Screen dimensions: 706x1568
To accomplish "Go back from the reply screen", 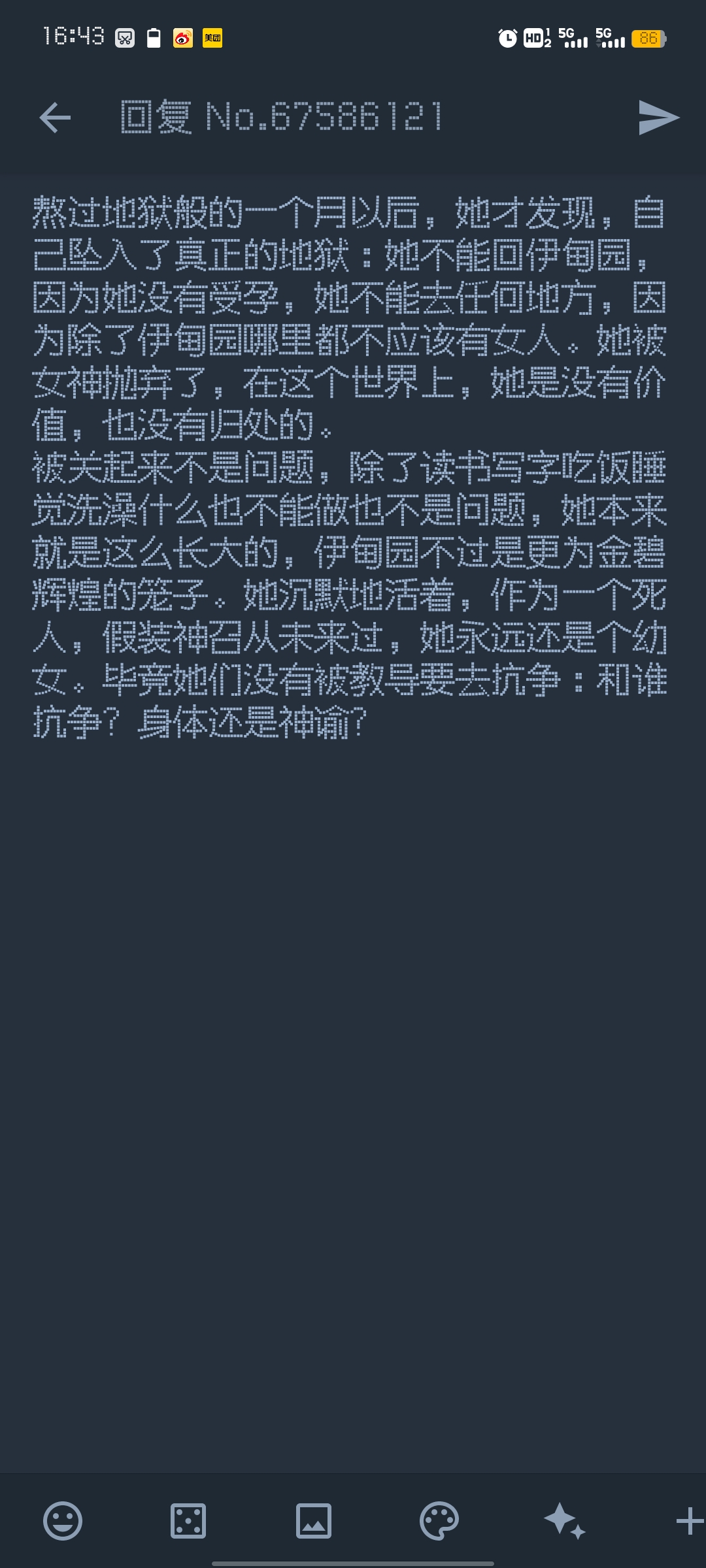I will [x=55, y=118].
